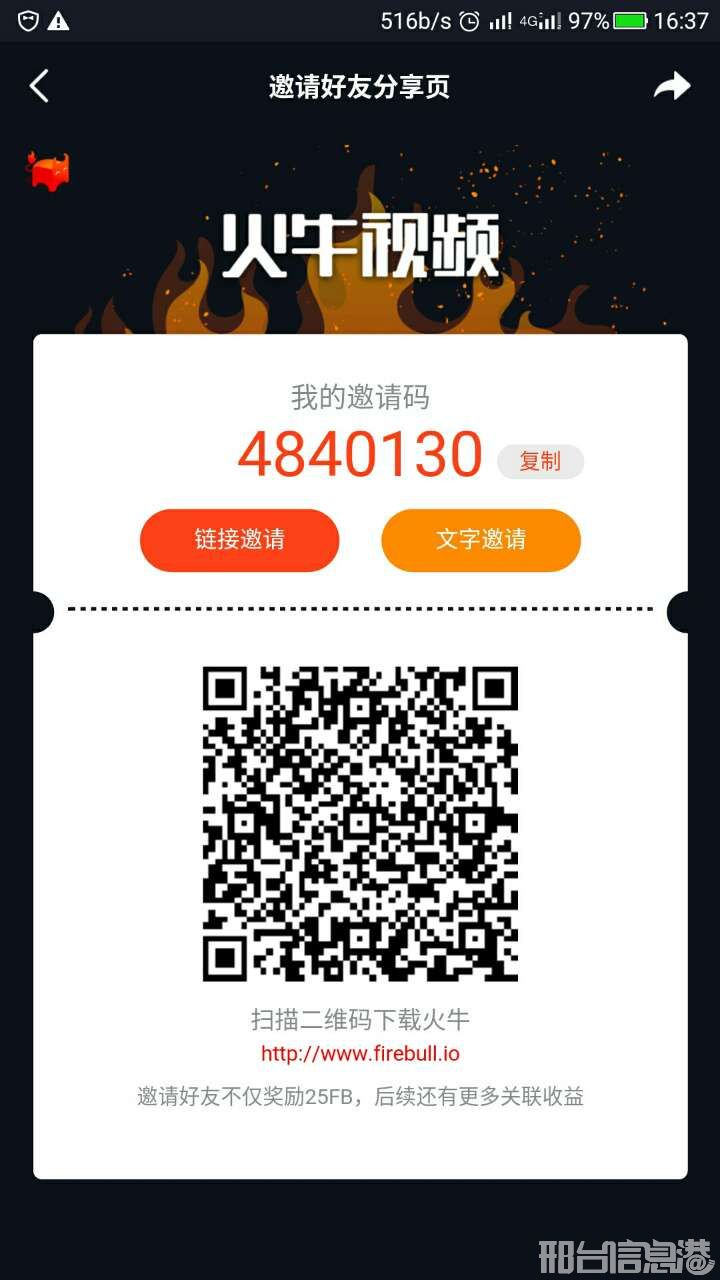Open the http://www.firebull.io link
Image resolution: width=720 pixels, height=1280 pixels.
(x=360, y=1053)
